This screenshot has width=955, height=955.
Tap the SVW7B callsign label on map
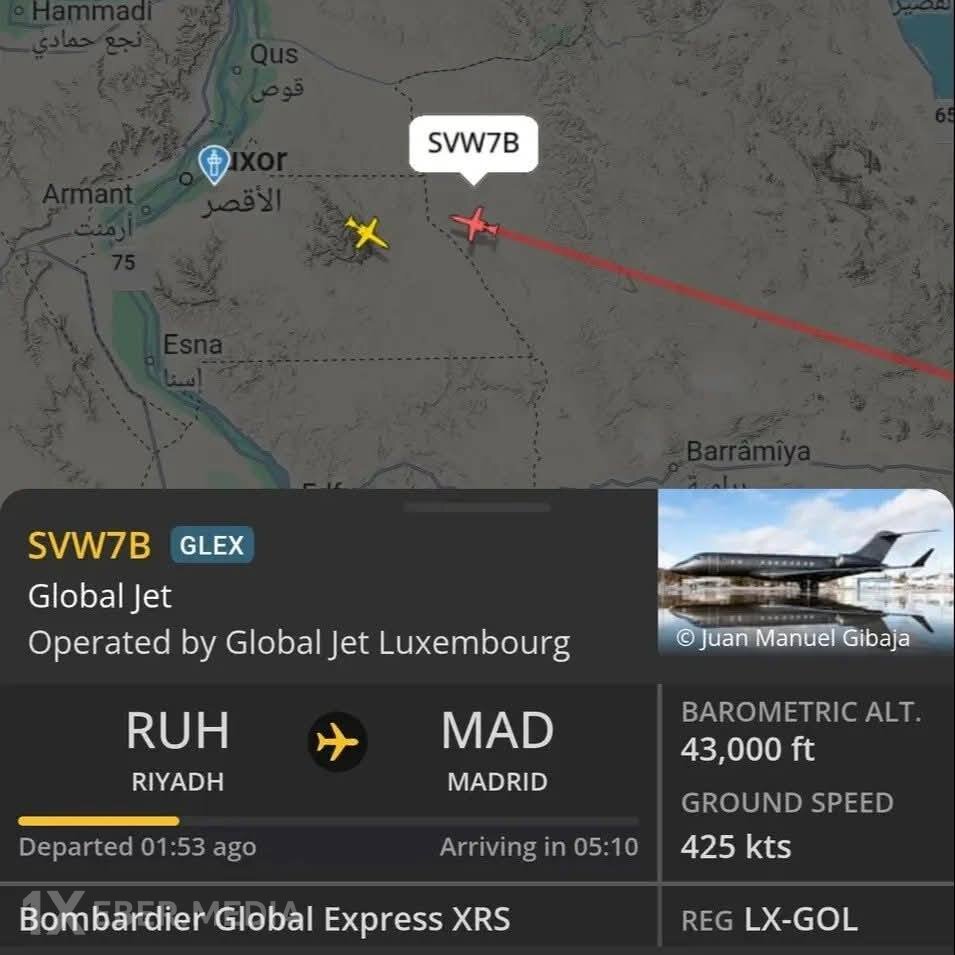(x=473, y=143)
